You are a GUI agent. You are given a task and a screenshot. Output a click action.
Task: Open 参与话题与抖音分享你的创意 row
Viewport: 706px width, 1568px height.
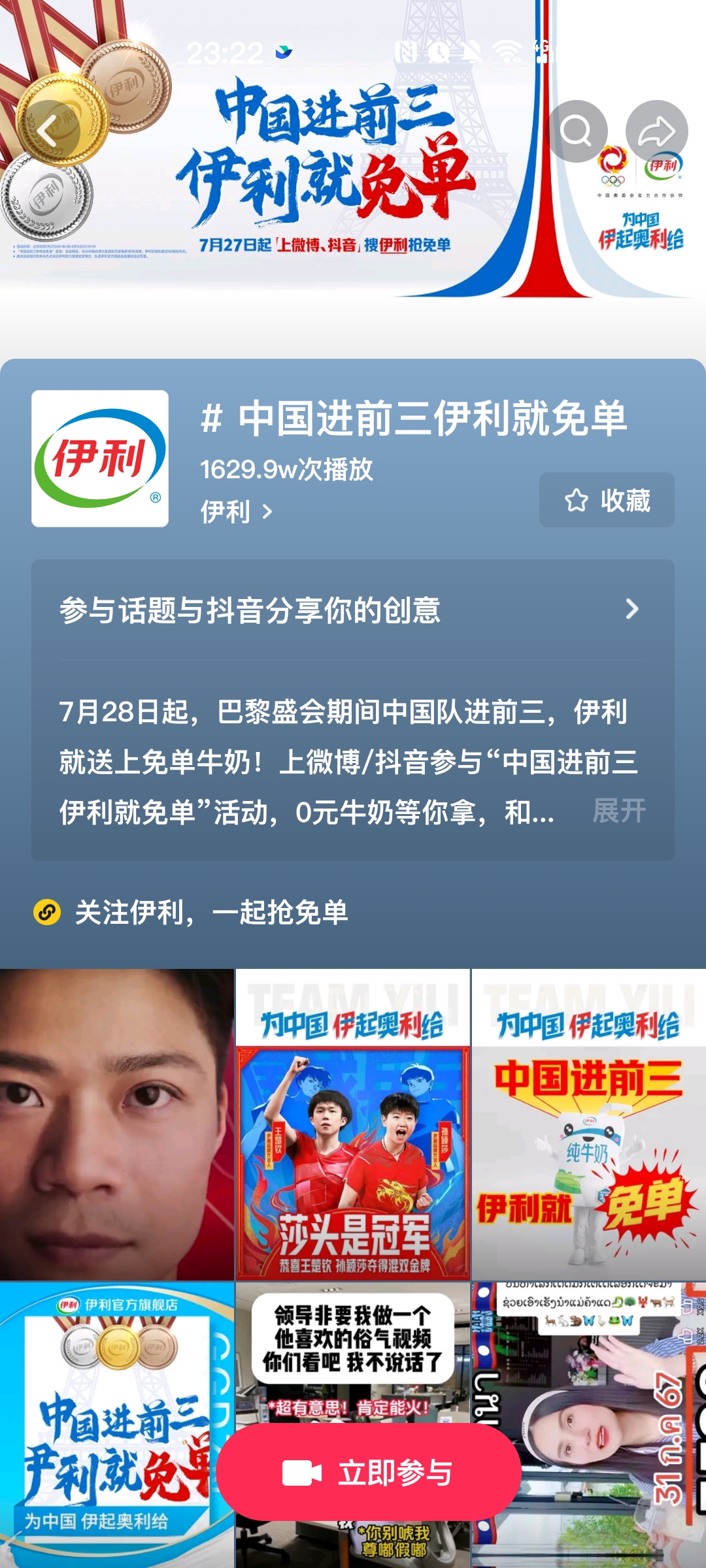[353, 610]
